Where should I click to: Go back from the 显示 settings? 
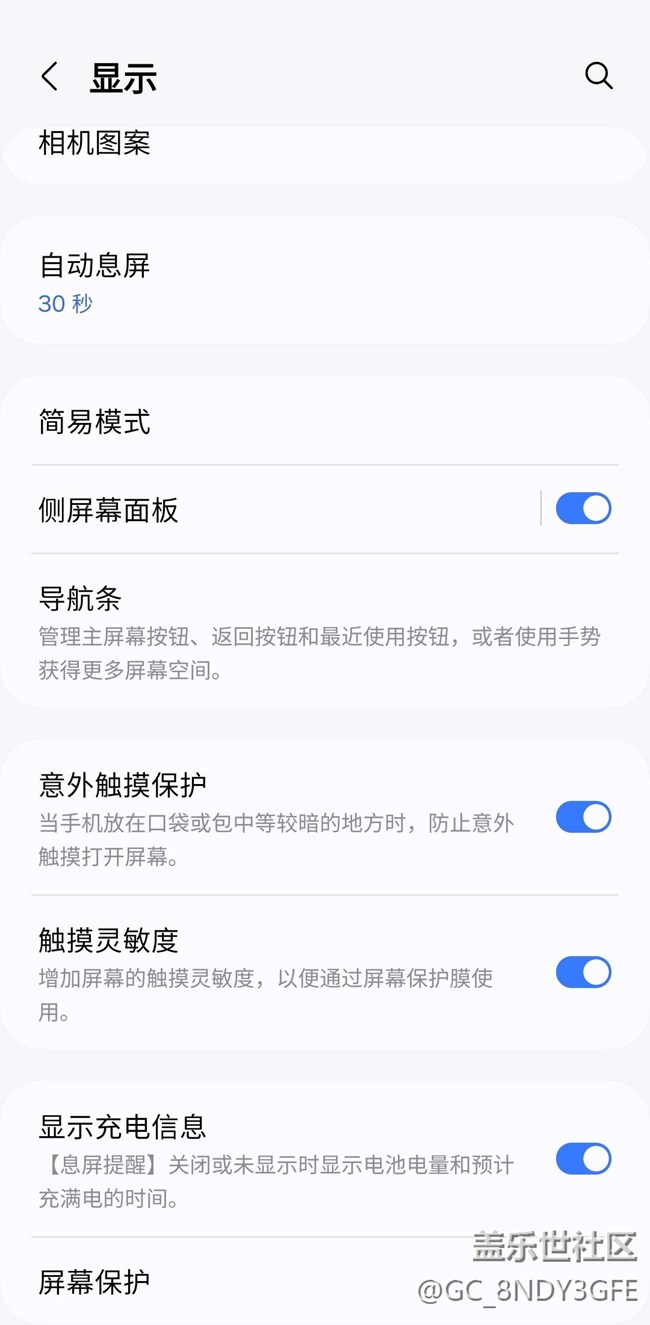pyautogui.click(x=49, y=76)
